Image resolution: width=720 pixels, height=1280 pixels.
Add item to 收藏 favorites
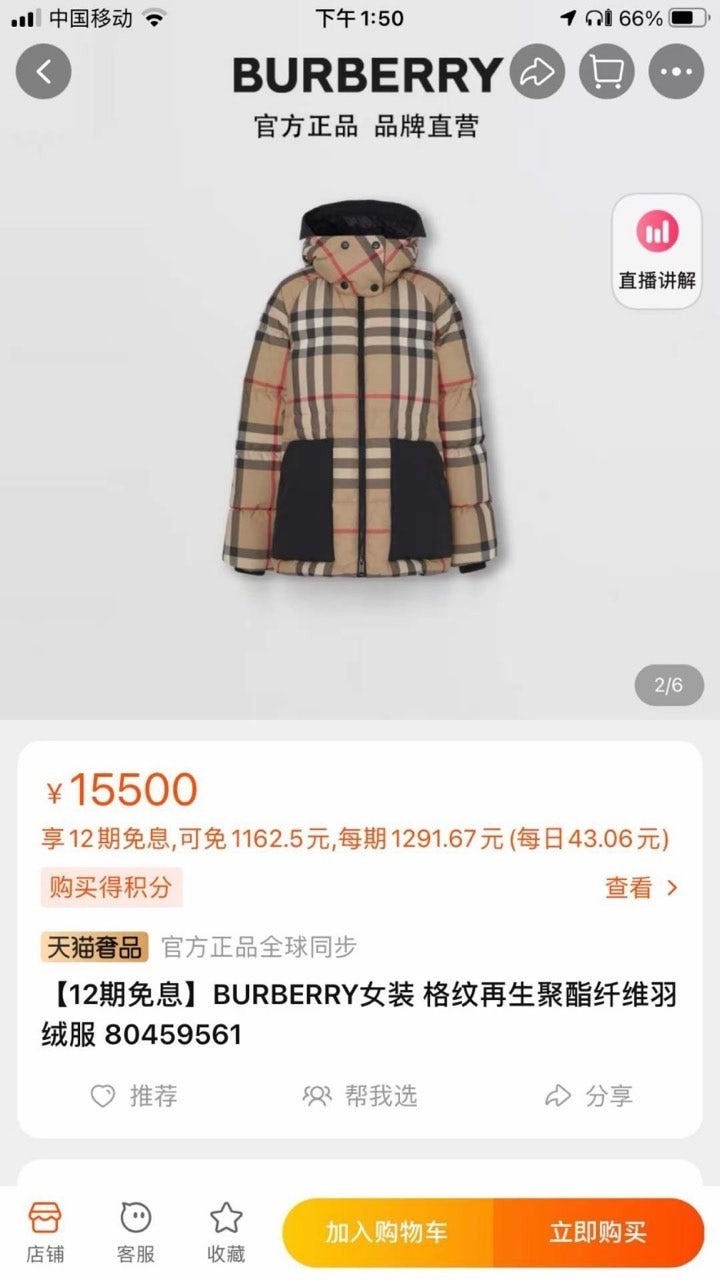point(226,1232)
